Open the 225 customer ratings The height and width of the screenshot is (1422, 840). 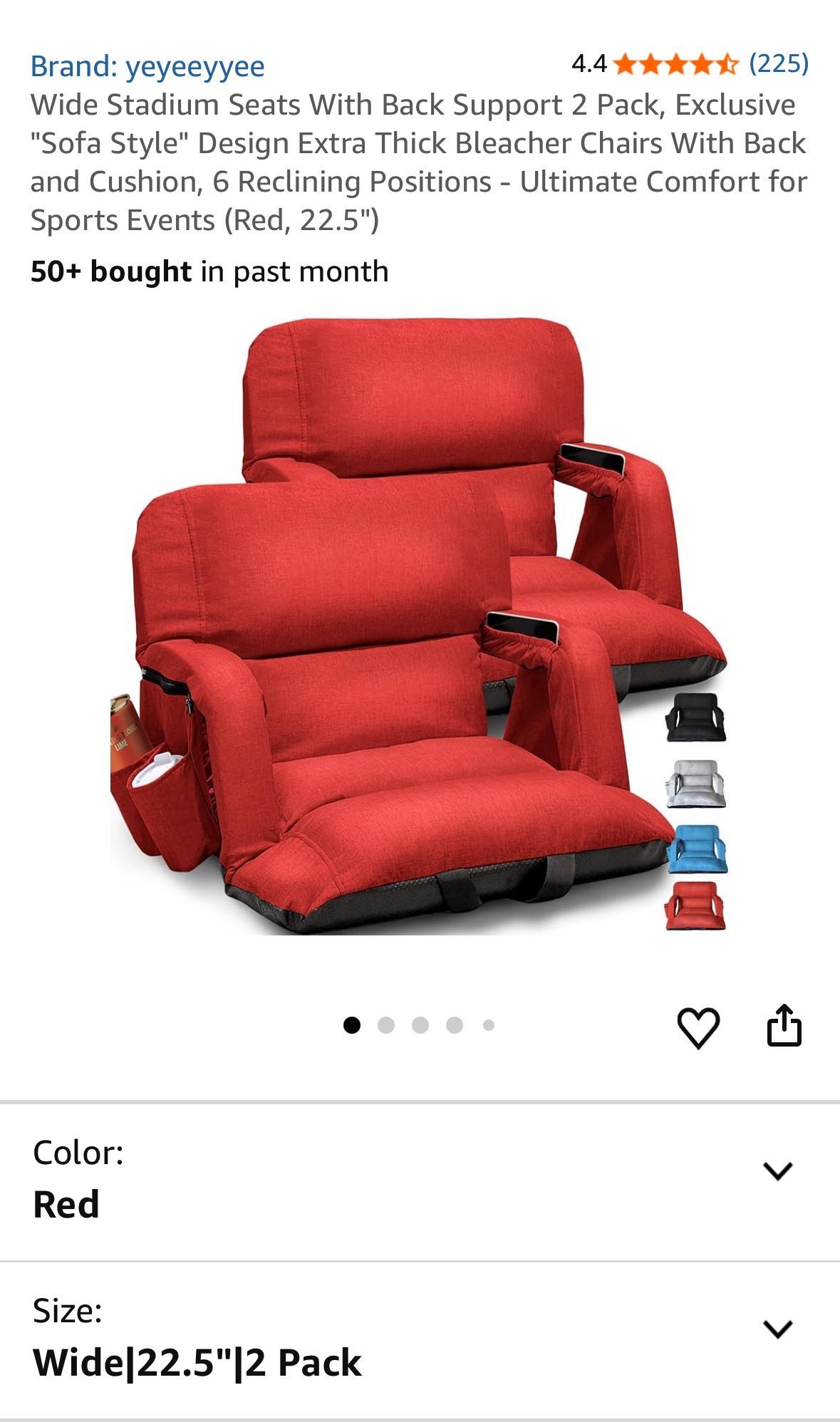(779, 63)
